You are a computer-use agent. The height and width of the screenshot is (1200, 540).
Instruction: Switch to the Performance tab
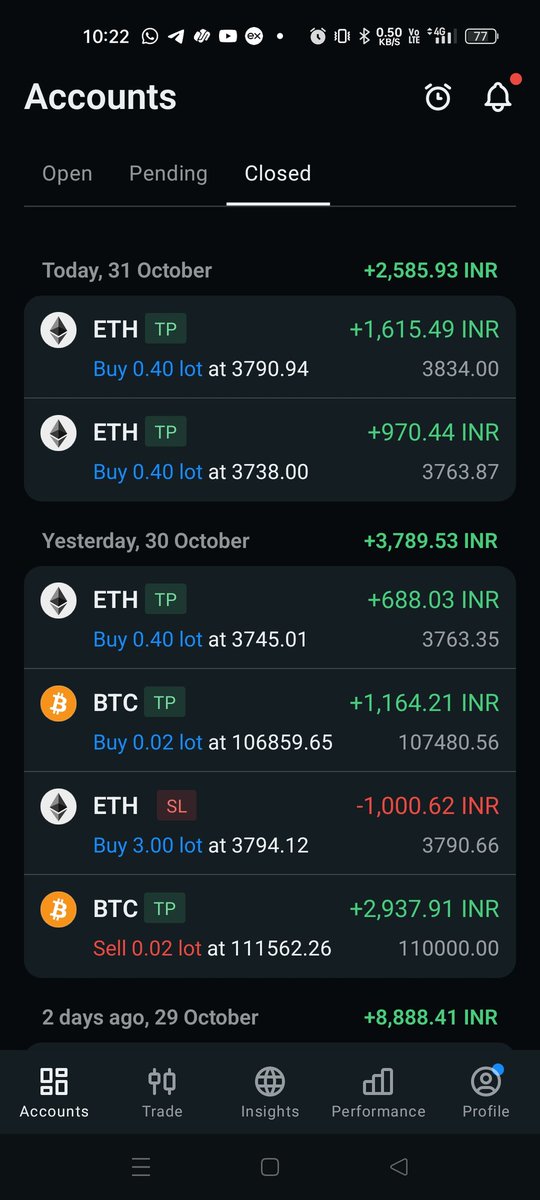tap(378, 1092)
